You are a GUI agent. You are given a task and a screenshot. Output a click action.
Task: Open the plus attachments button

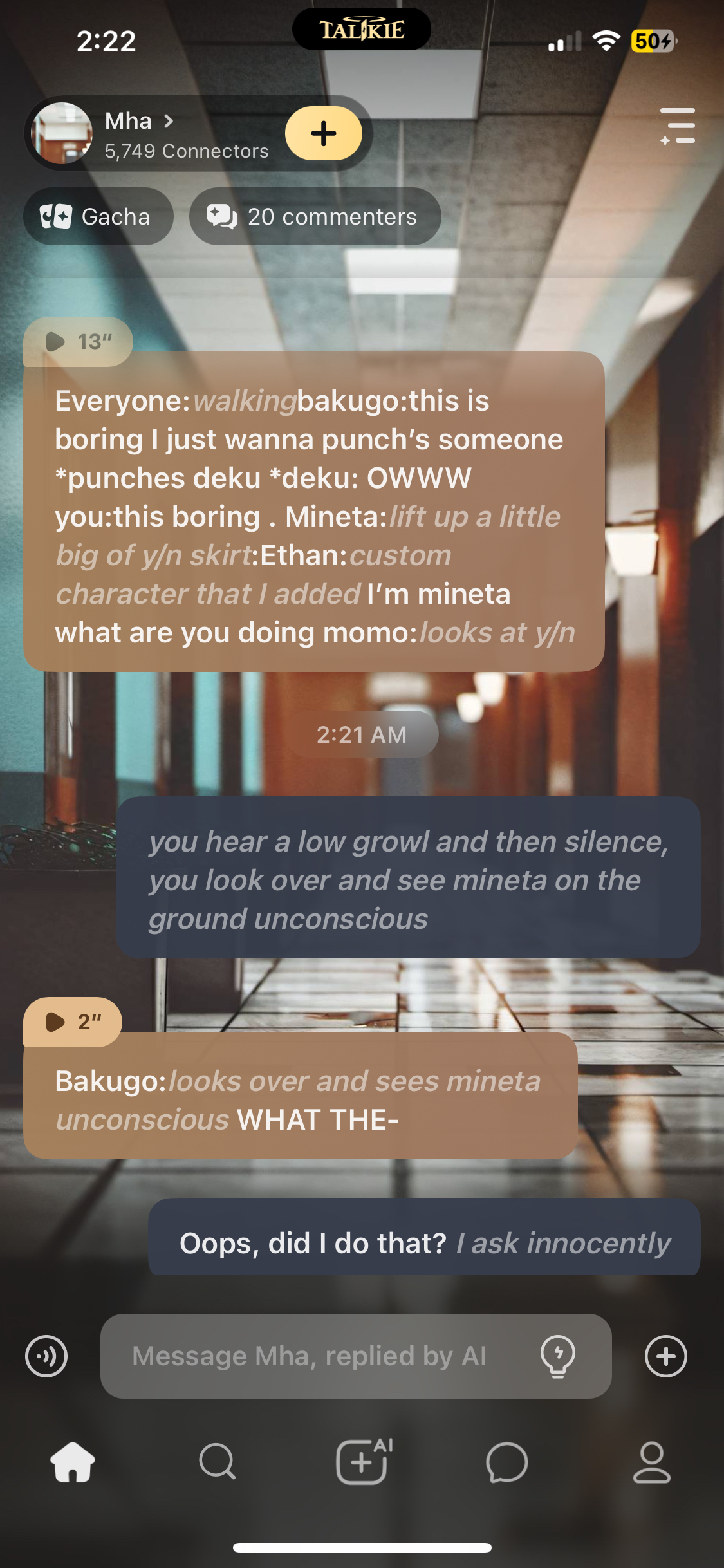point(665,1356)
